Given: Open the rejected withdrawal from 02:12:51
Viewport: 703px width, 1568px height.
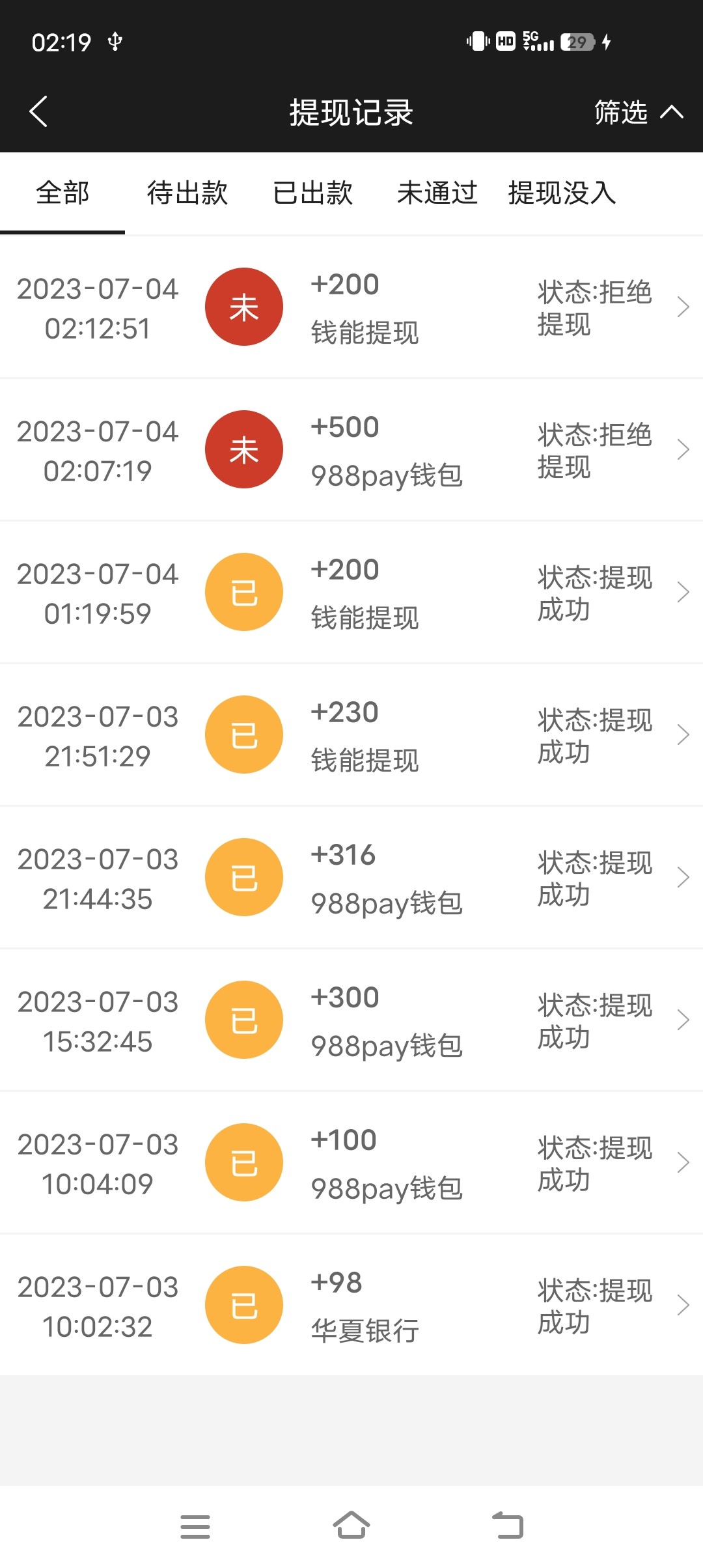Looking at the screenshot, I should coord(351,307).
